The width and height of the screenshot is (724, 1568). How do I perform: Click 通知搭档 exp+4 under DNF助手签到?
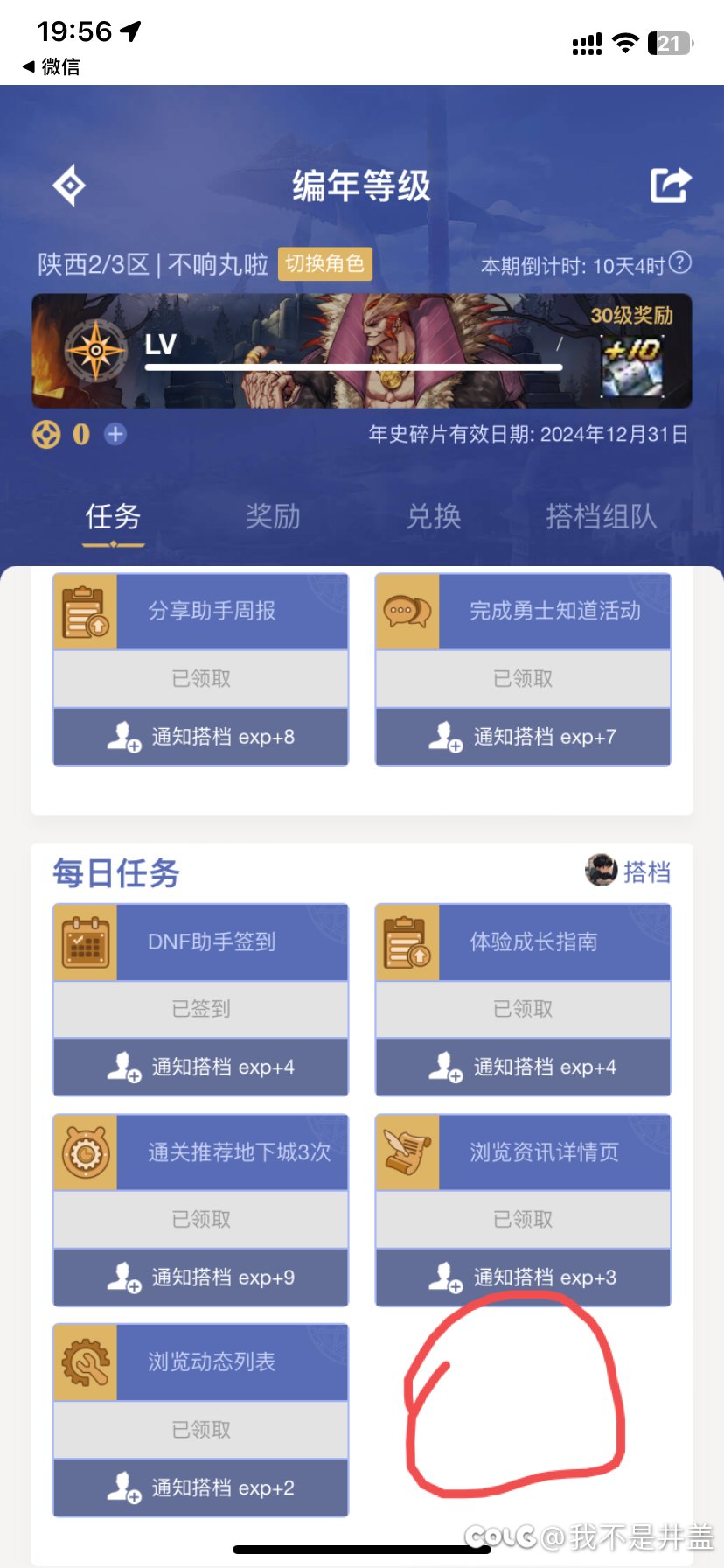click(199, 1067)
